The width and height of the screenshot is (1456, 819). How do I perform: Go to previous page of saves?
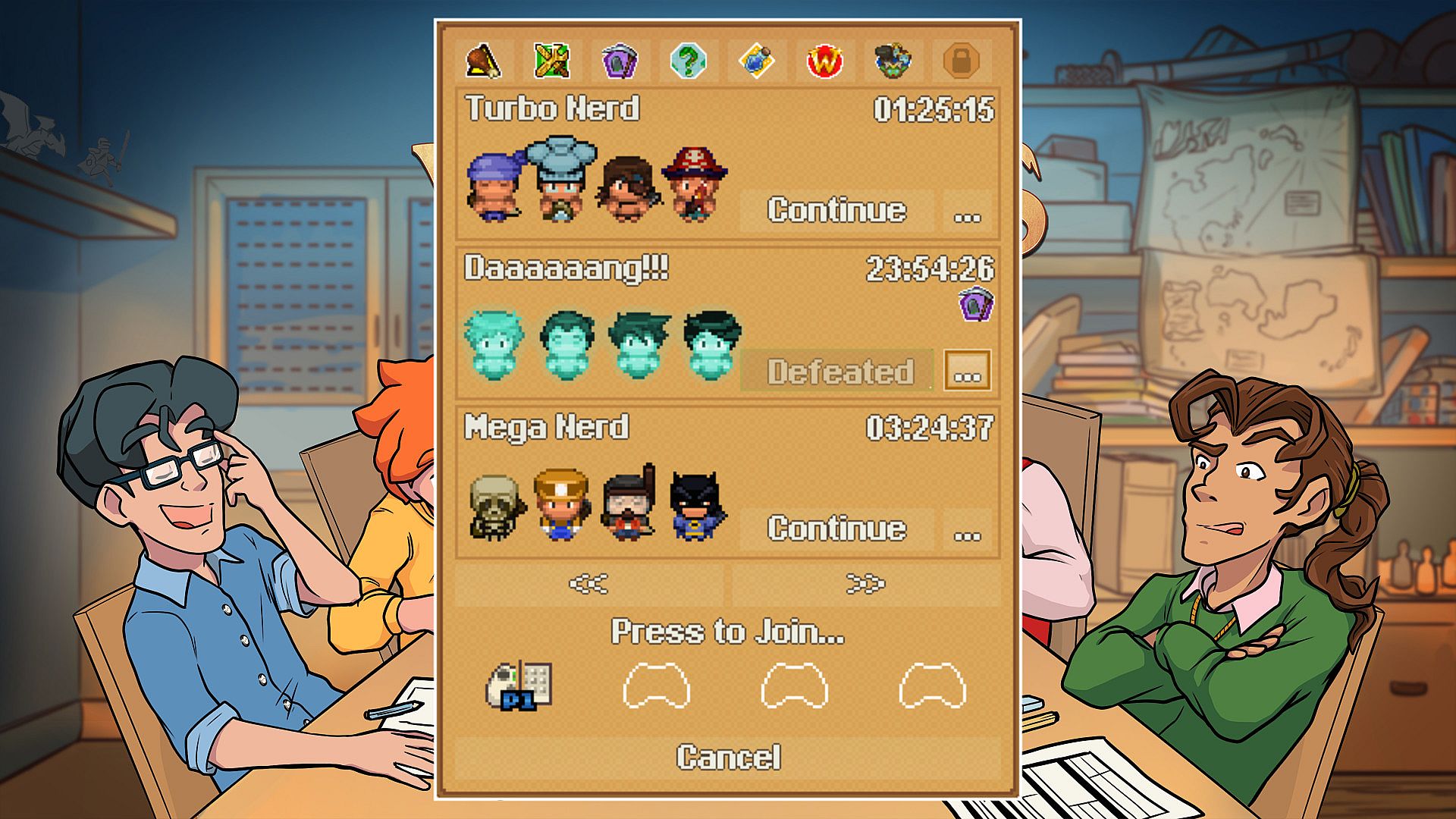click(588, 584)
